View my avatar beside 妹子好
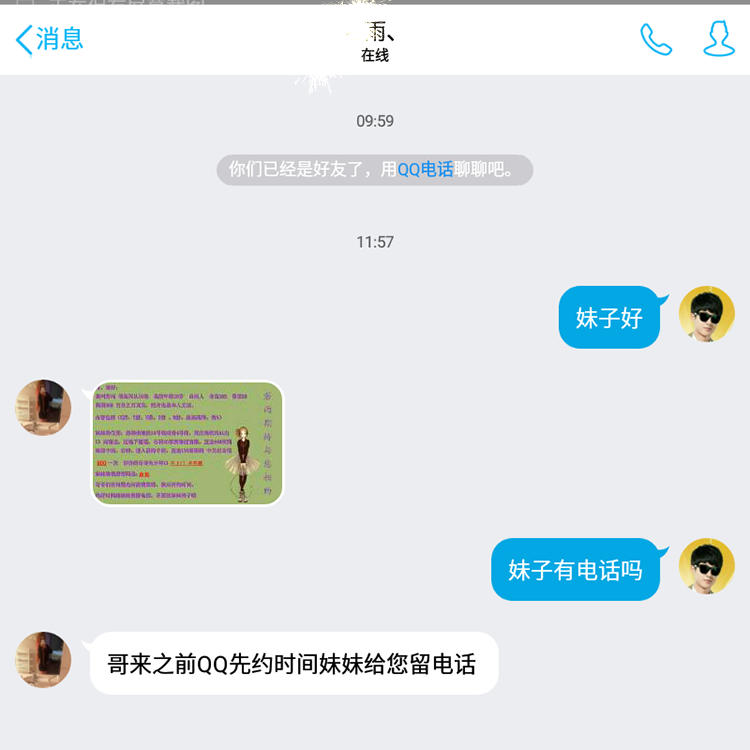Viewport: 750px width, 750px height. click(x=706, y=314)
